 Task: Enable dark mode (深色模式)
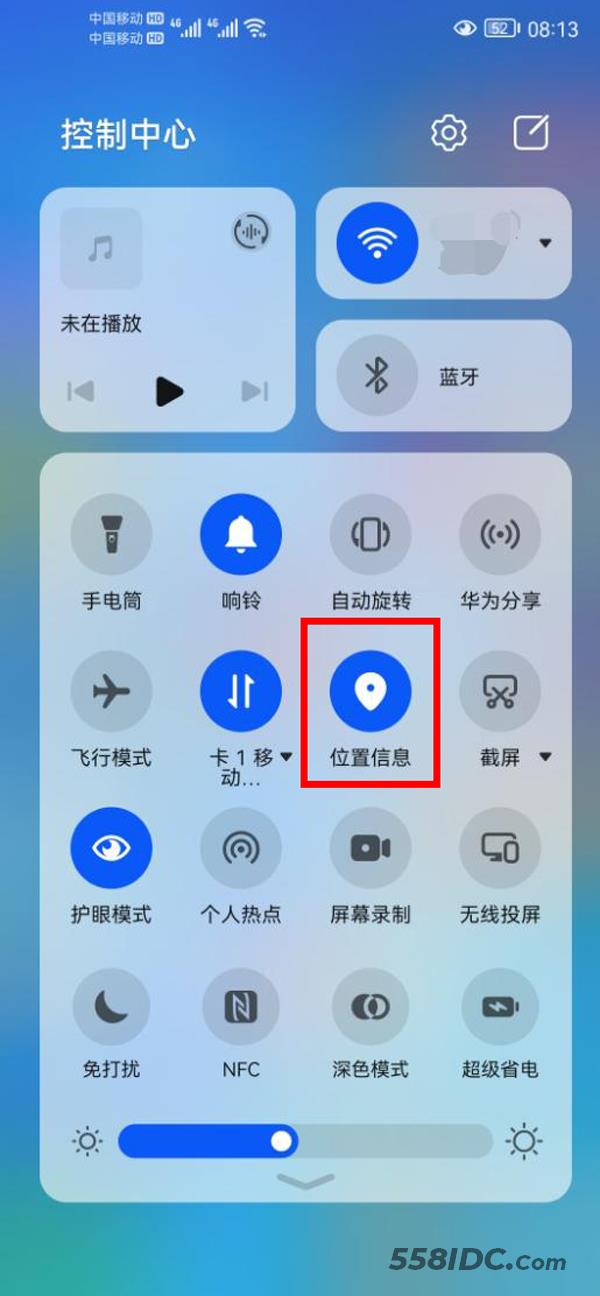click(370, 1006)
